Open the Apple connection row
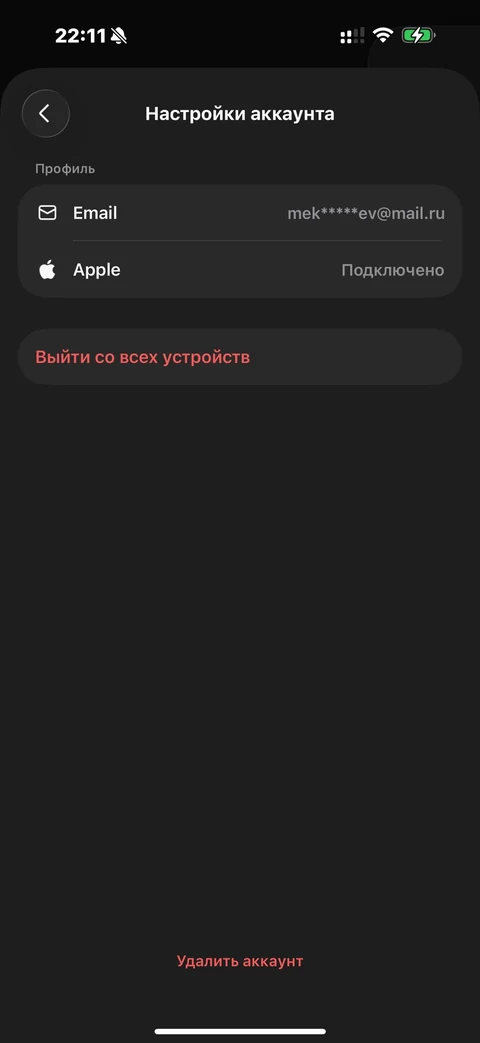 click(240, 269)
